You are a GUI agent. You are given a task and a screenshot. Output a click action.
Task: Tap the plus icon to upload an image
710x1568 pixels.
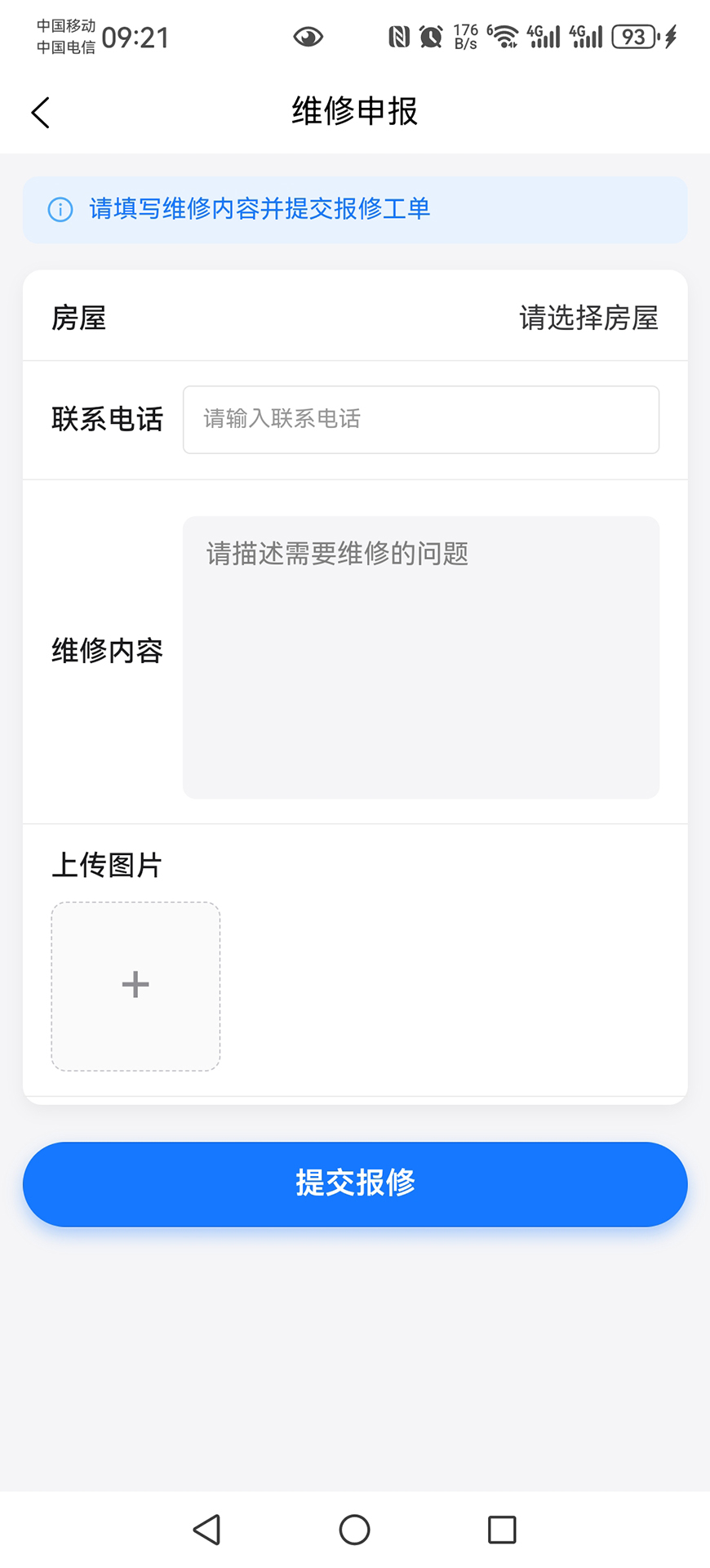pos(135,984)
